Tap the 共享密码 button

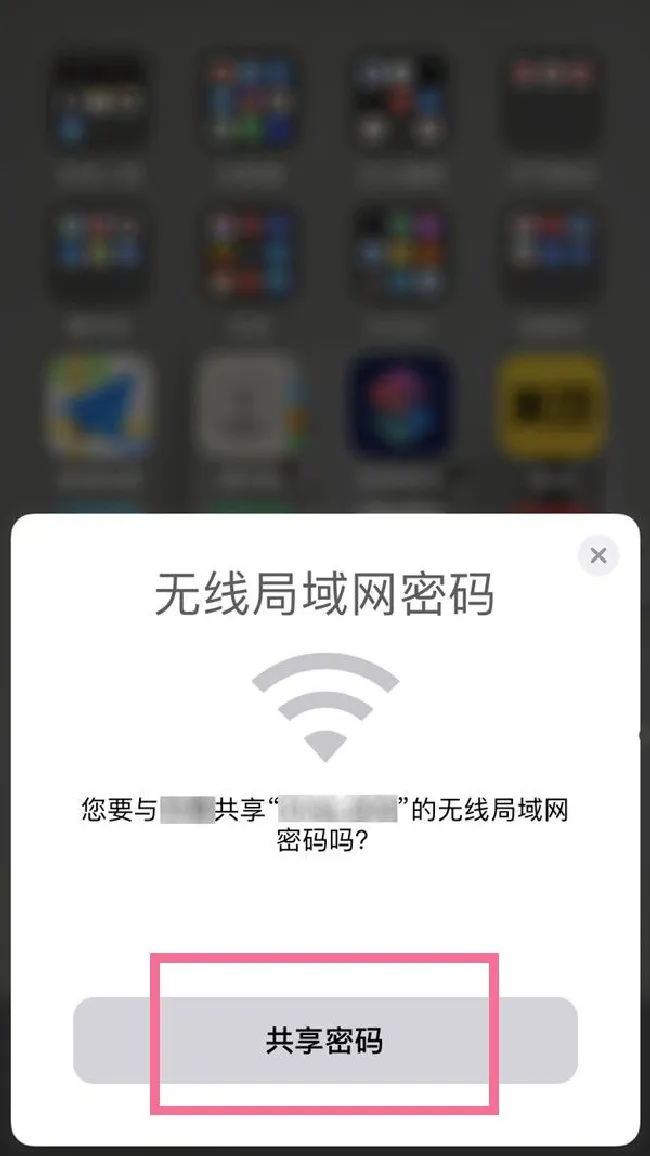(x=325, y=1040)
